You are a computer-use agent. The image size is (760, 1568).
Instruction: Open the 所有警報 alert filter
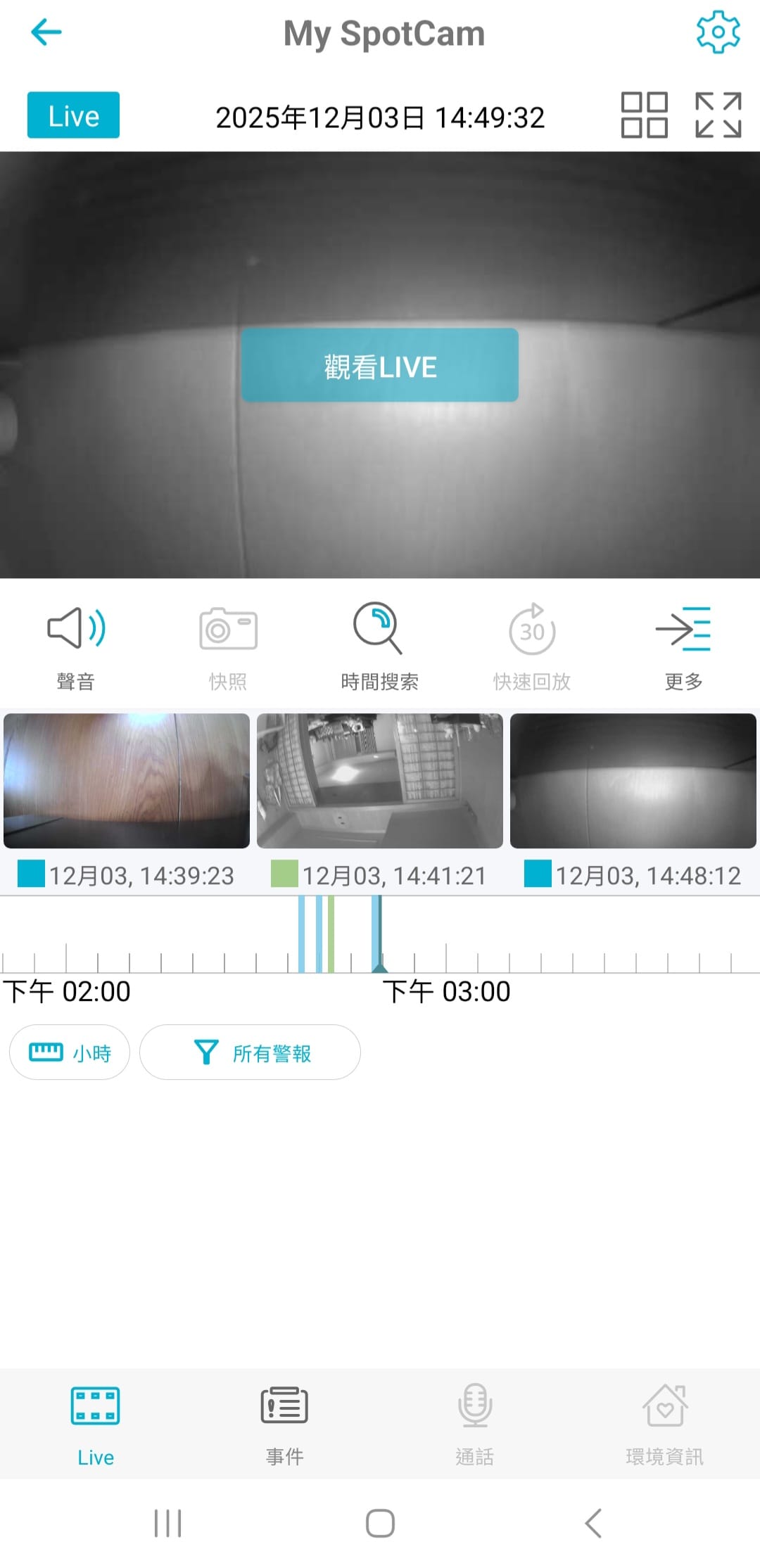(x=250, y=1052)
